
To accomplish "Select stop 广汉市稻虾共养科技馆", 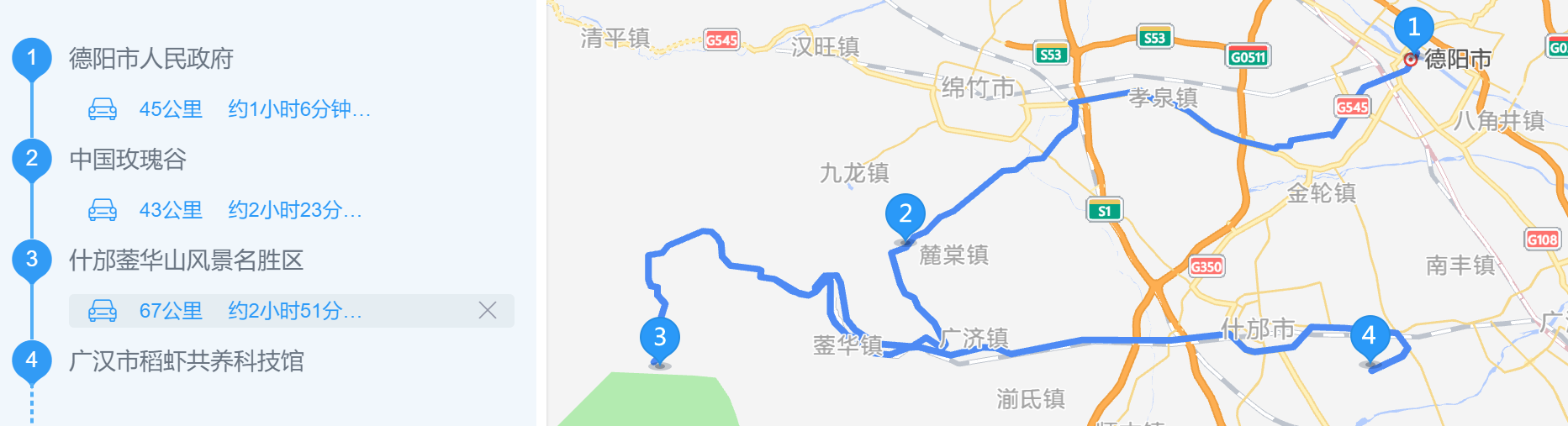I will click(186, 361).
